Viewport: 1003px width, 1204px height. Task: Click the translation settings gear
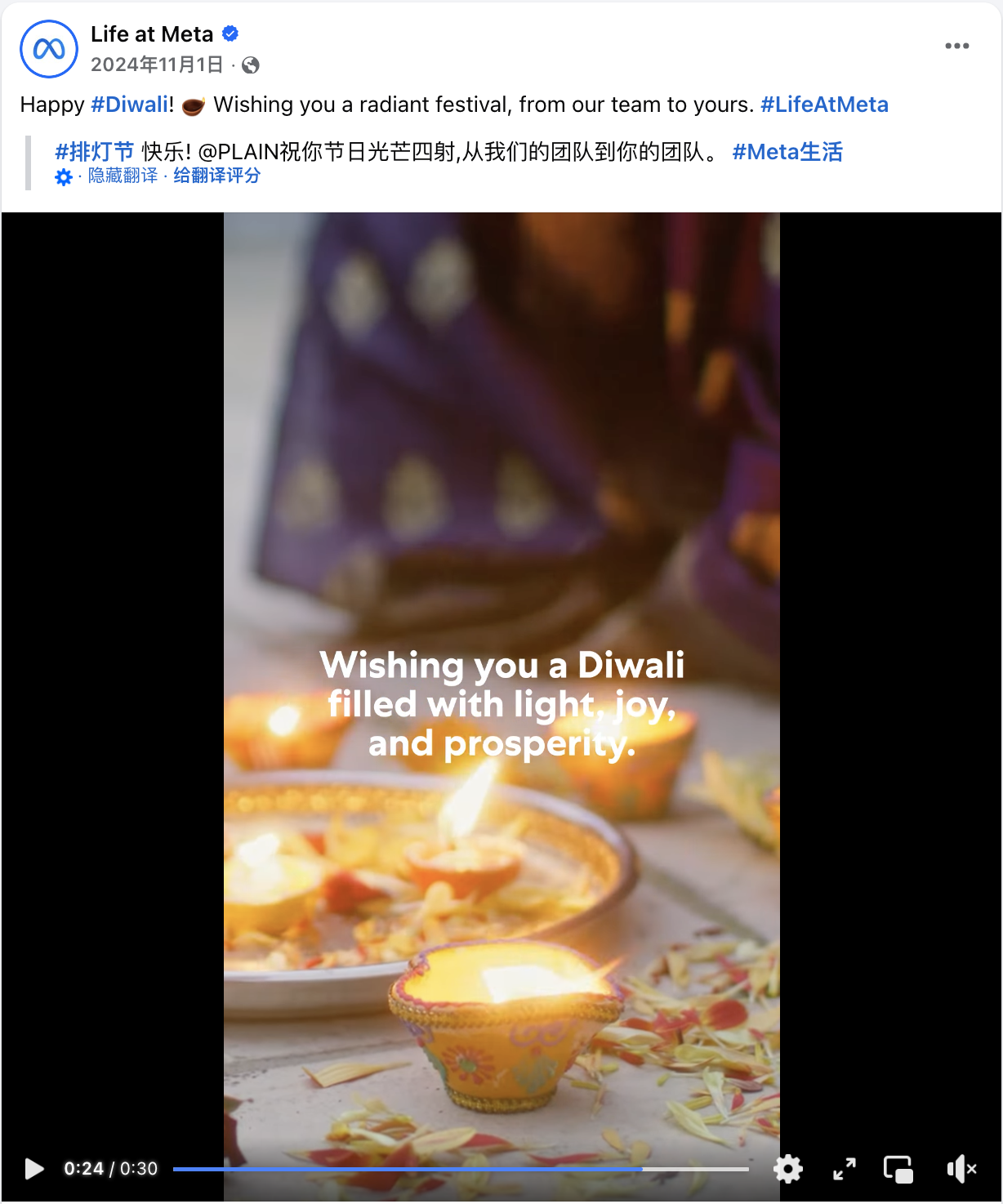coord(64,176)
